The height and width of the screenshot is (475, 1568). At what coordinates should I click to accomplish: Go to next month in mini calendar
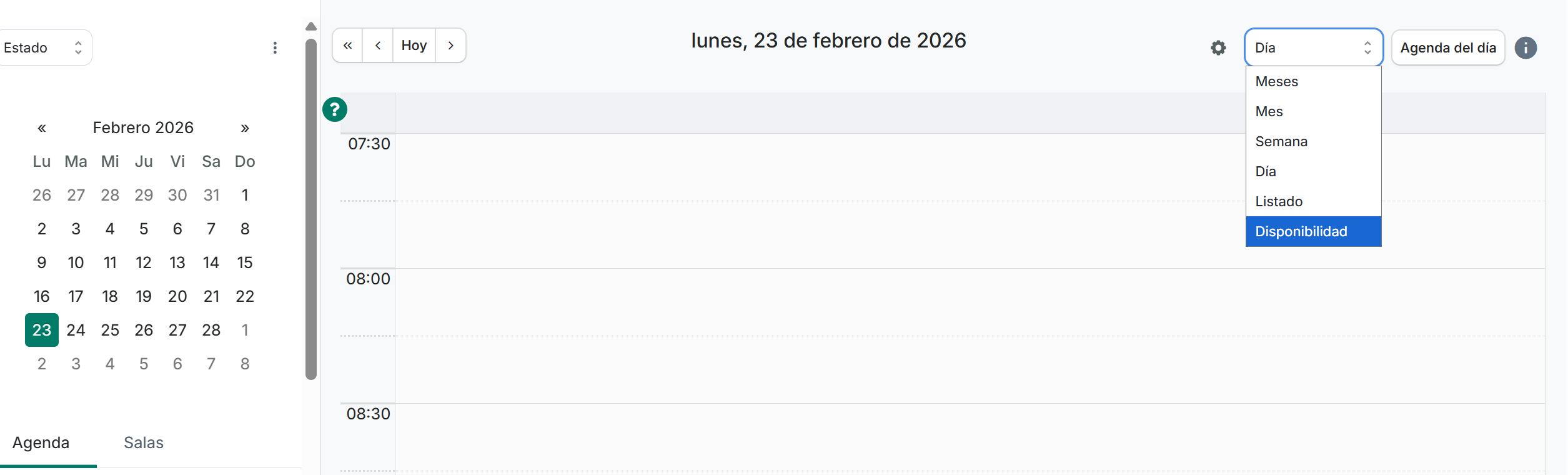click(245, 128)
